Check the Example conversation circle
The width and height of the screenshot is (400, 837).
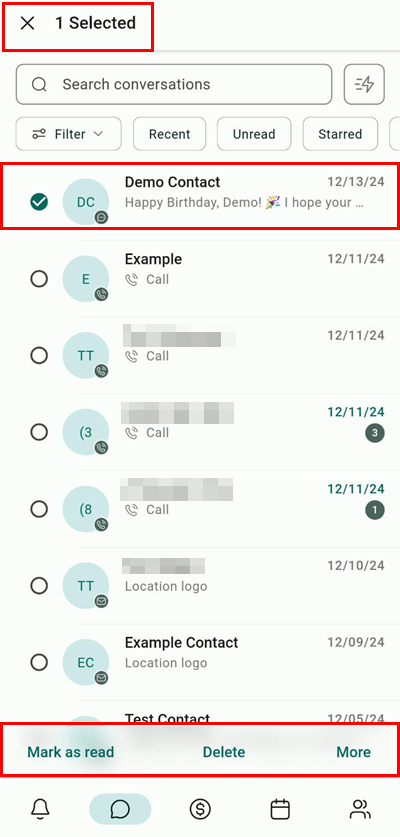click(39, 279)
